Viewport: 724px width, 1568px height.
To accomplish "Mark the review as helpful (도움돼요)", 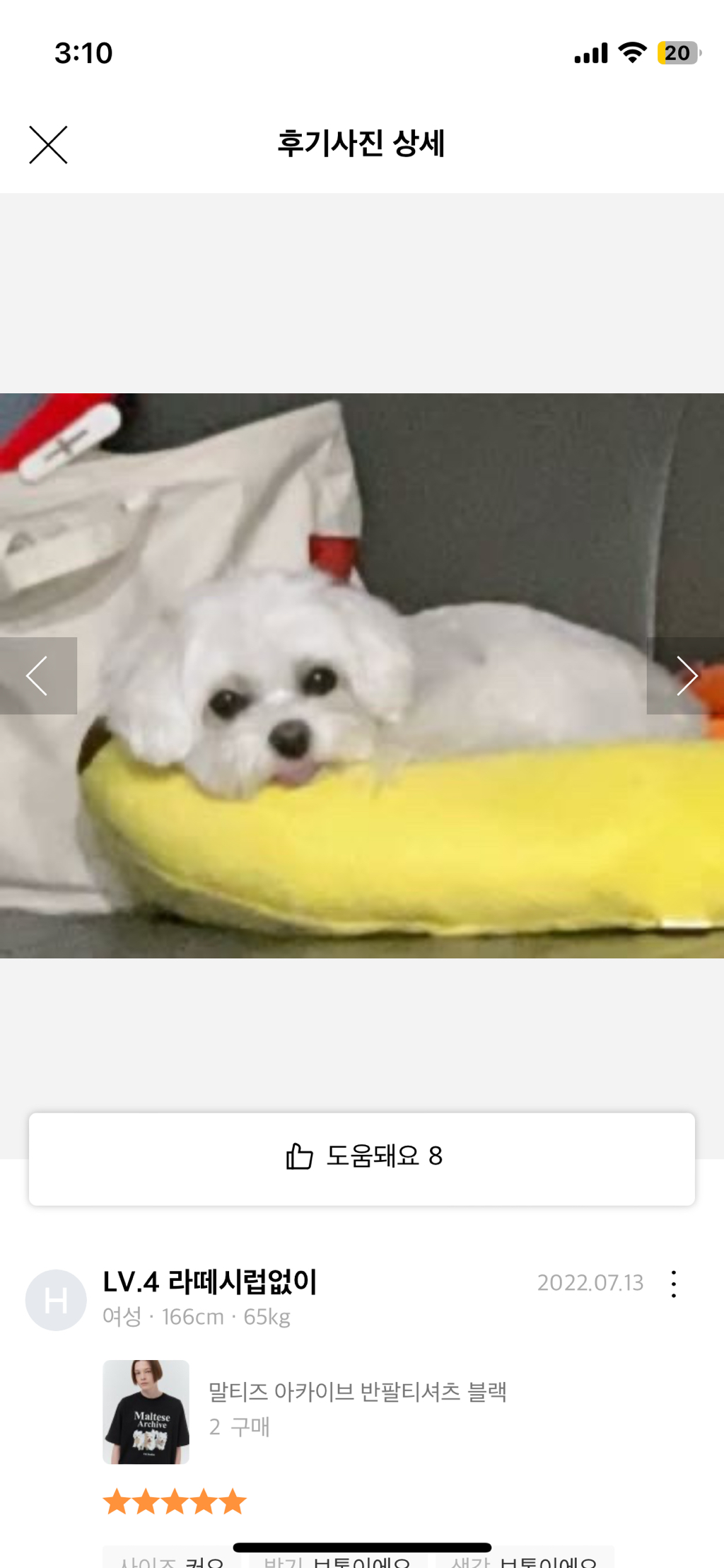I will tap(362, 1158).
